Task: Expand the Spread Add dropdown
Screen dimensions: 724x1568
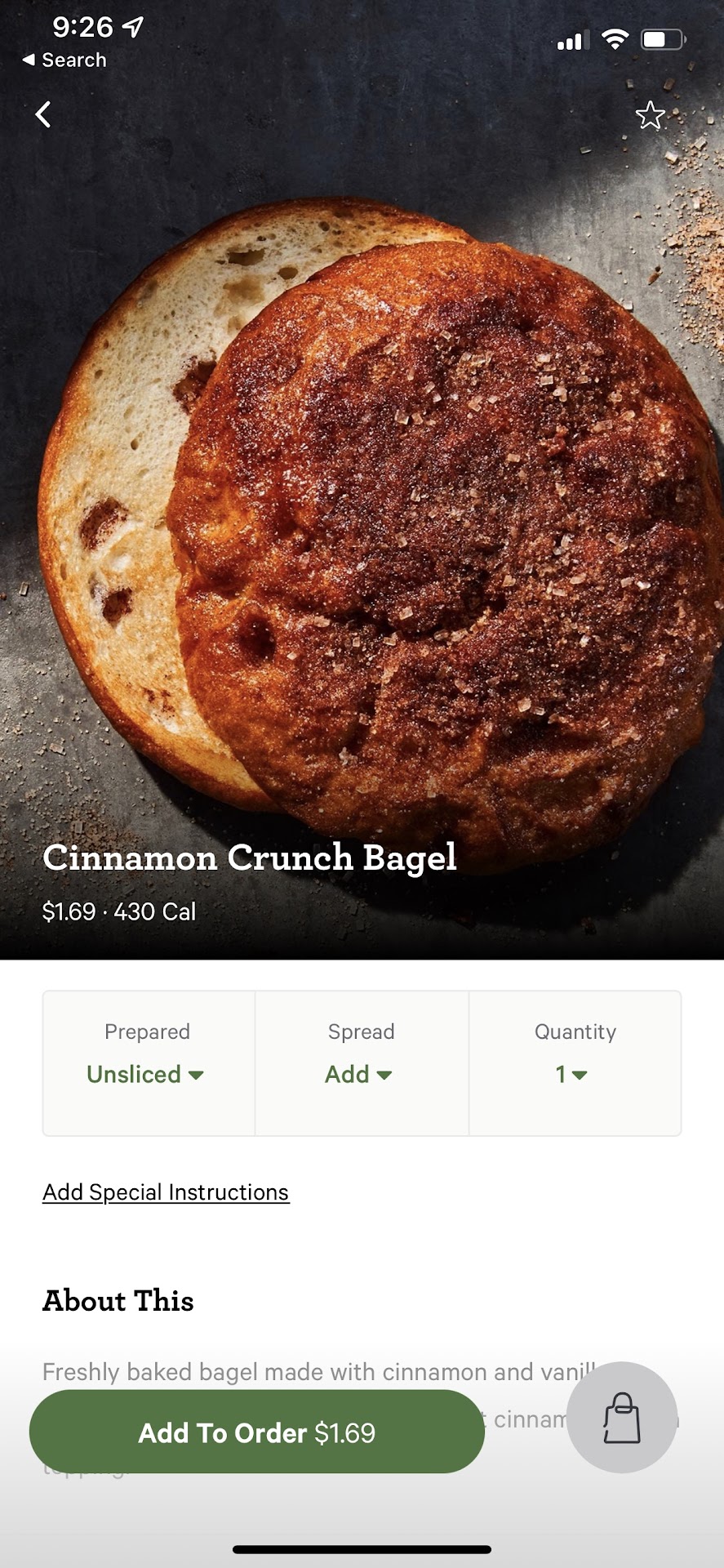Action: point(359,1074)
